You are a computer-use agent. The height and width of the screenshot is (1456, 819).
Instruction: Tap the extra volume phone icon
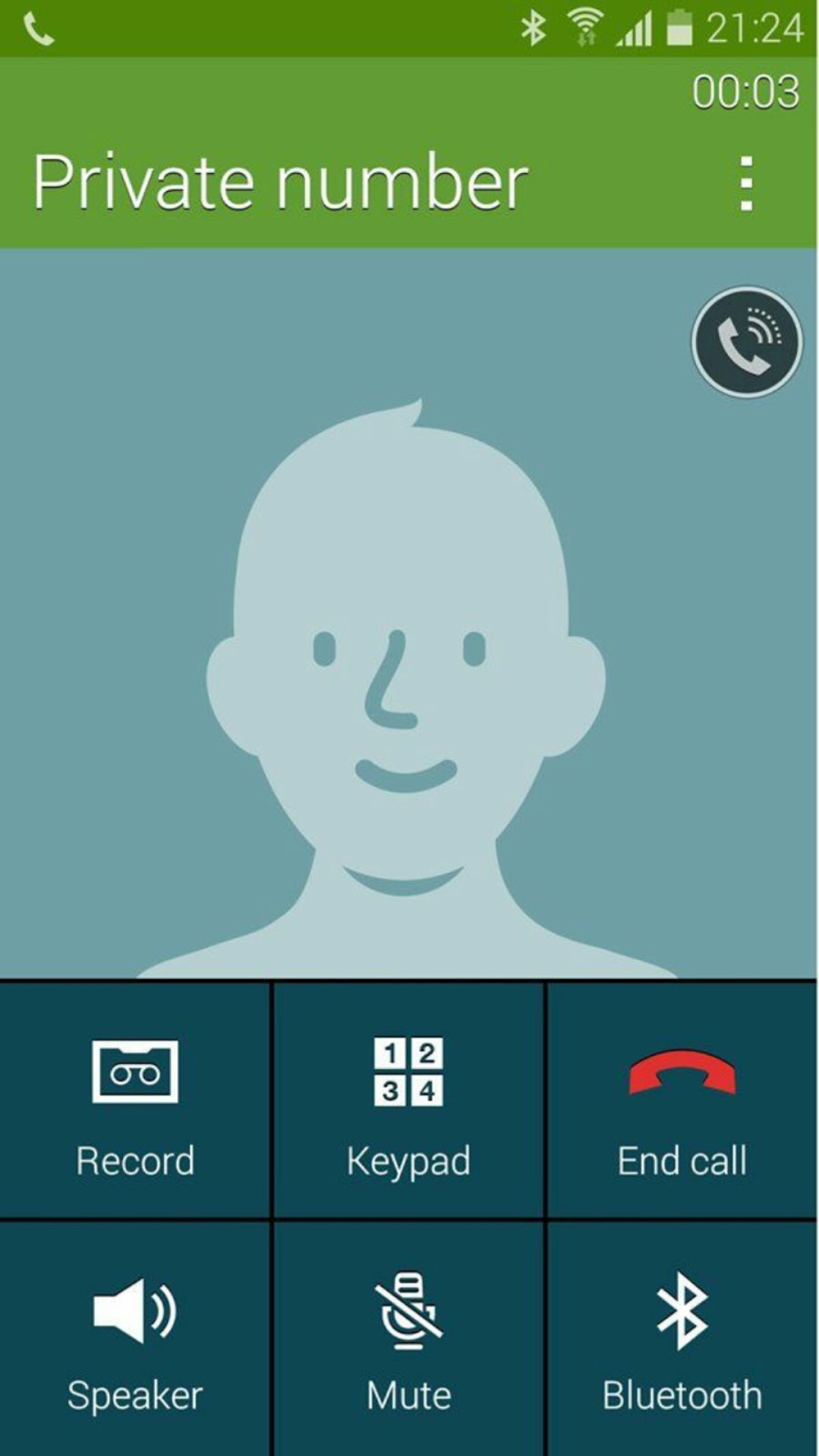point(746,343)
